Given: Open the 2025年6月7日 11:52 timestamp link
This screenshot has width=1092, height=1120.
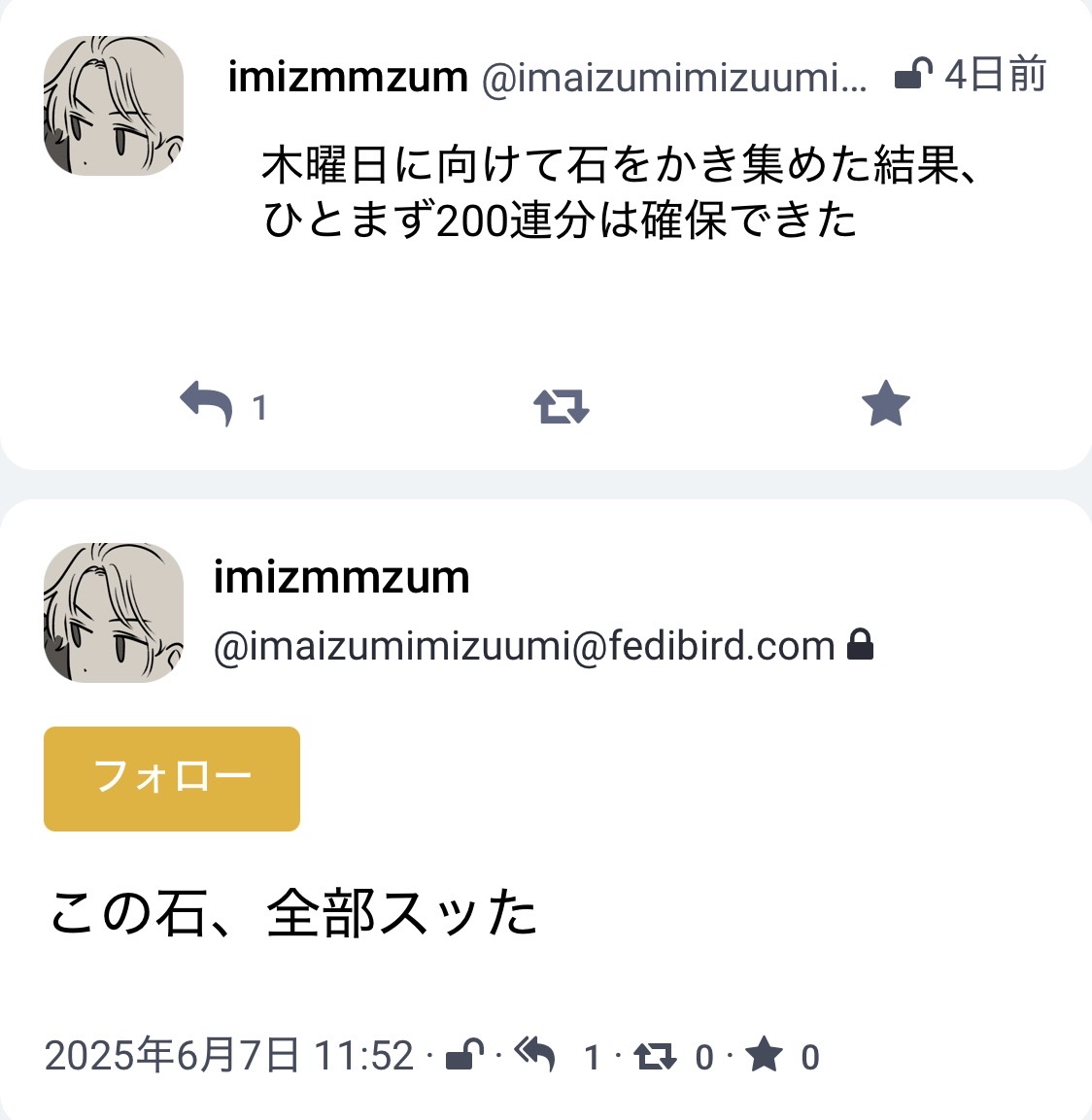Looking at the screenshot, I should click(229, 1056).
